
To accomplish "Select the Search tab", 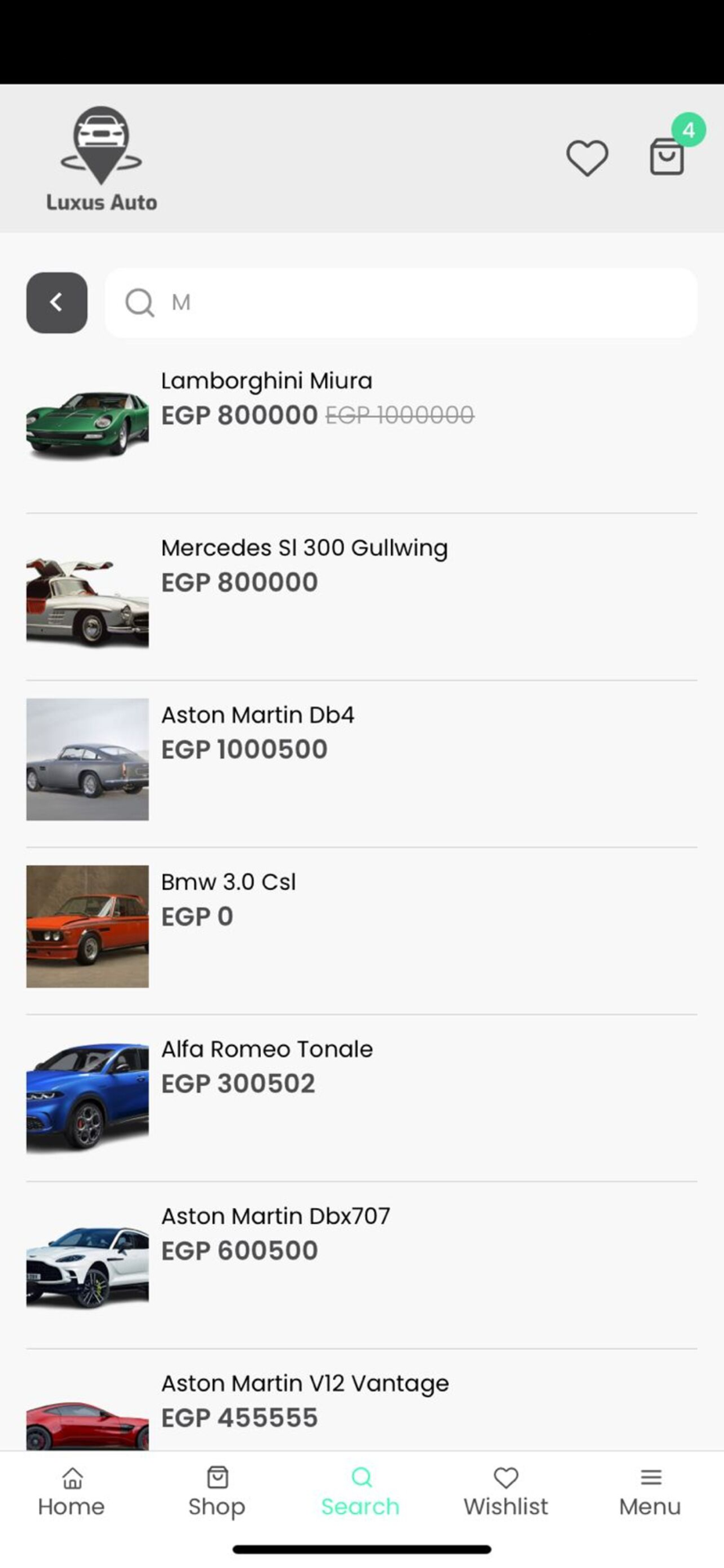I will 360,1492.
